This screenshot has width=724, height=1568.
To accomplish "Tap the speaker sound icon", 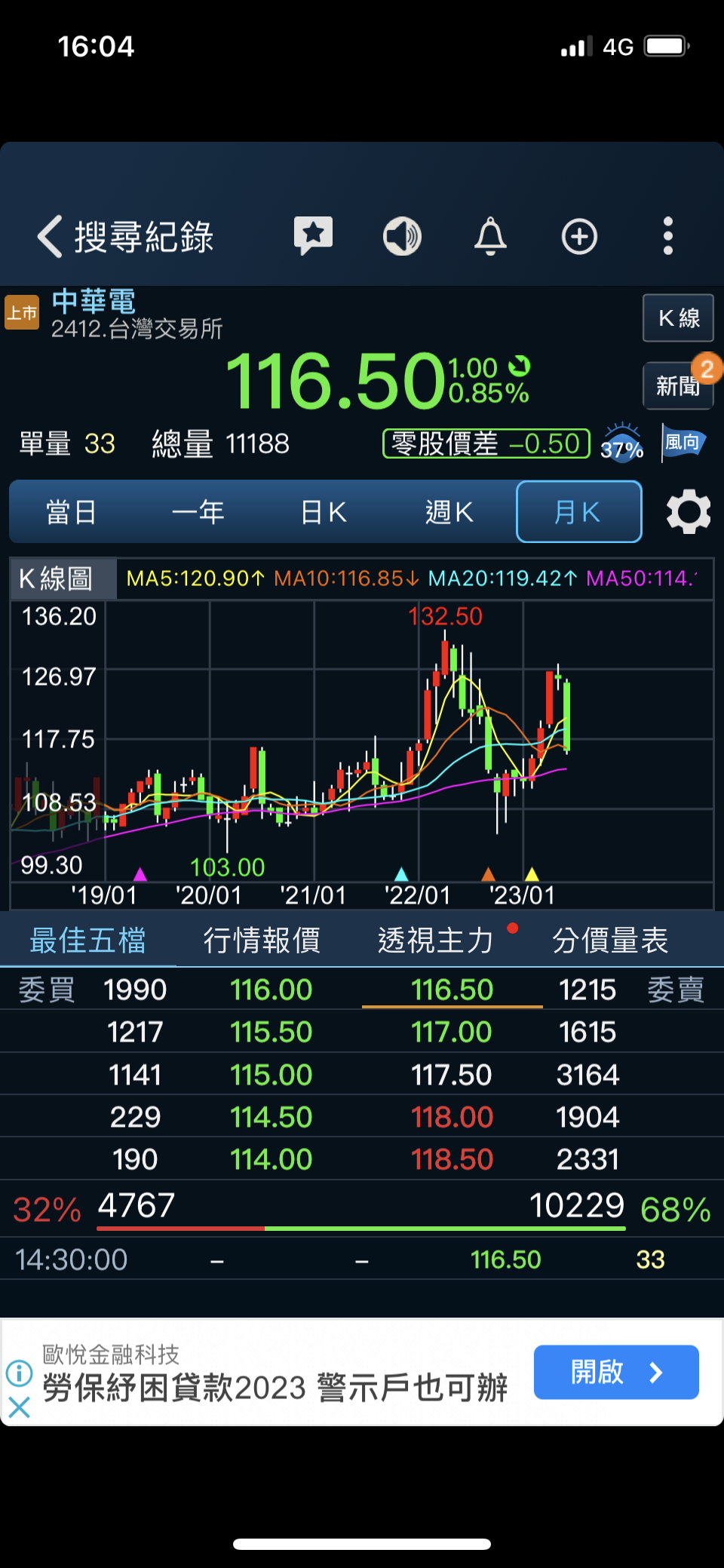I will point(402,236).
